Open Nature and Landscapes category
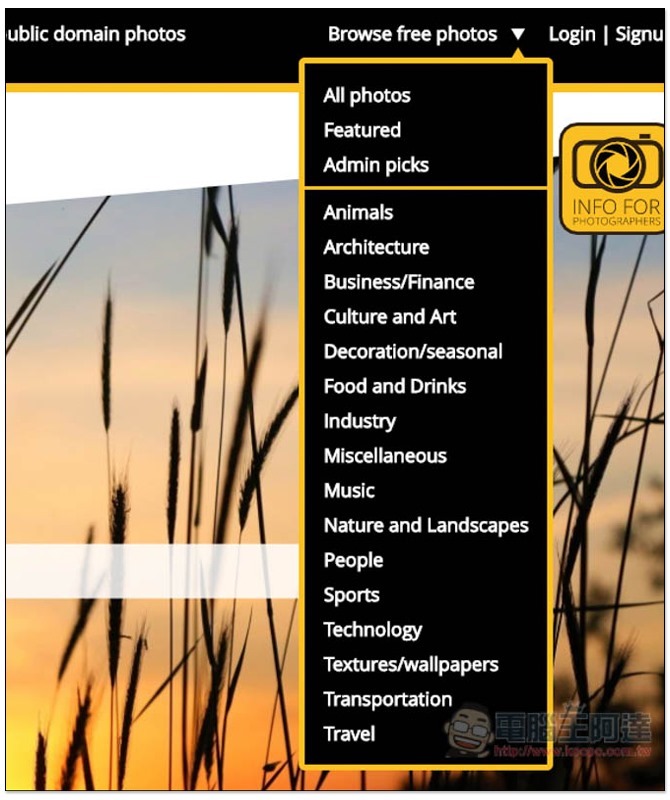This screenshot has height=800, width=670. [x=425, y=526]
